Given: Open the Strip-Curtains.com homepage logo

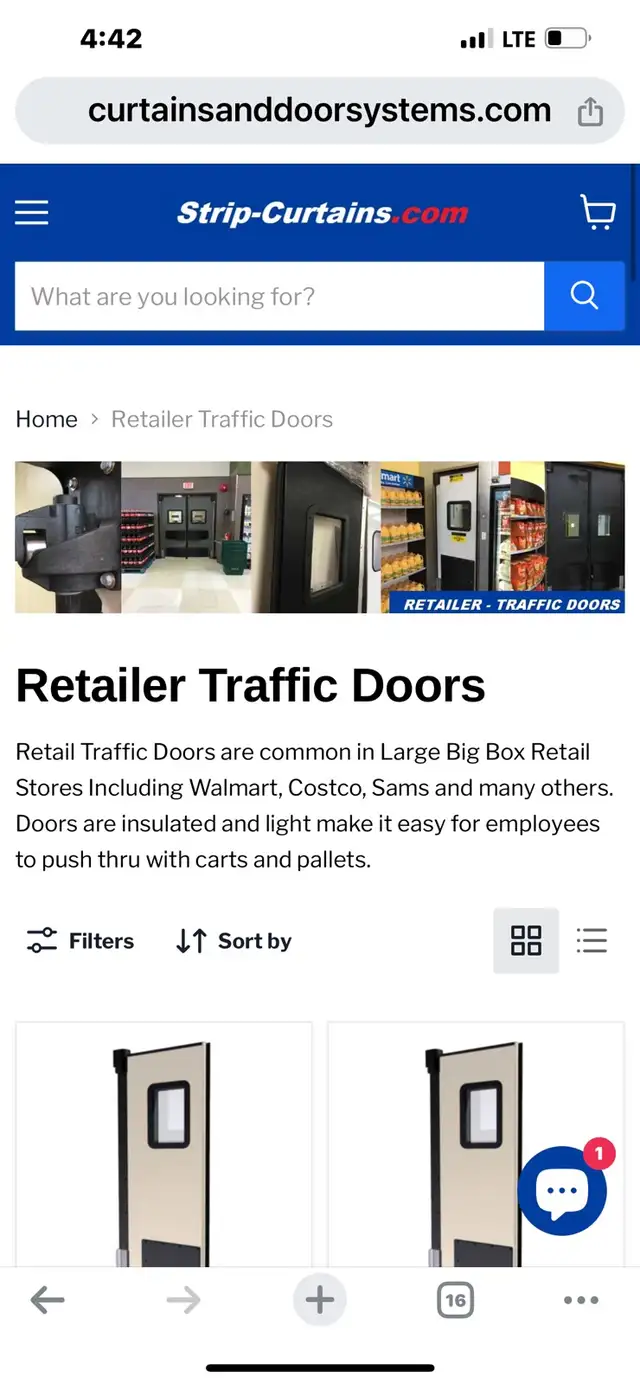Looking at the screenshot, I should [x=322, y=213].
